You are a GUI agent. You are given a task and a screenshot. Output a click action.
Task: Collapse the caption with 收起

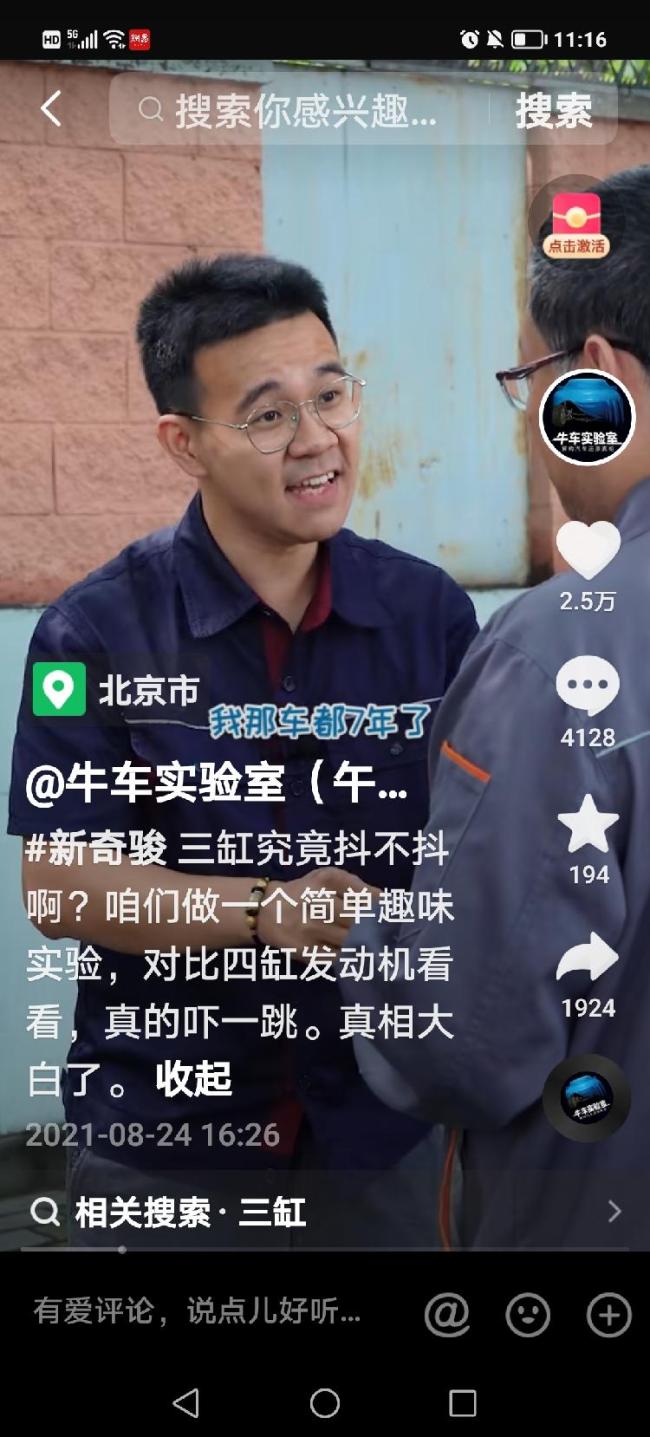tap(193, 1079)
